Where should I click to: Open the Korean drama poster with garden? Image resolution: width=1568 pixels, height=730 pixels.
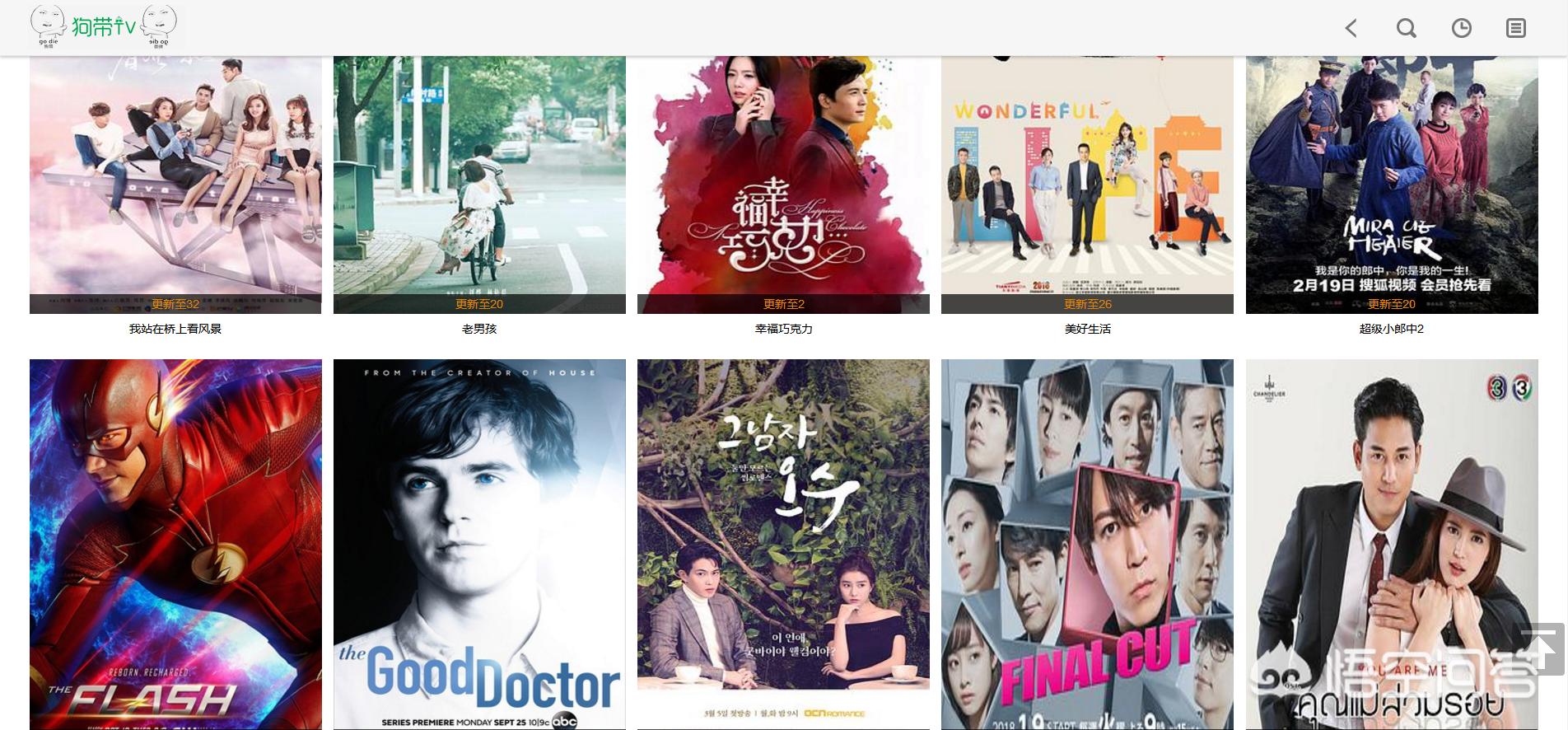pos(783,544)
